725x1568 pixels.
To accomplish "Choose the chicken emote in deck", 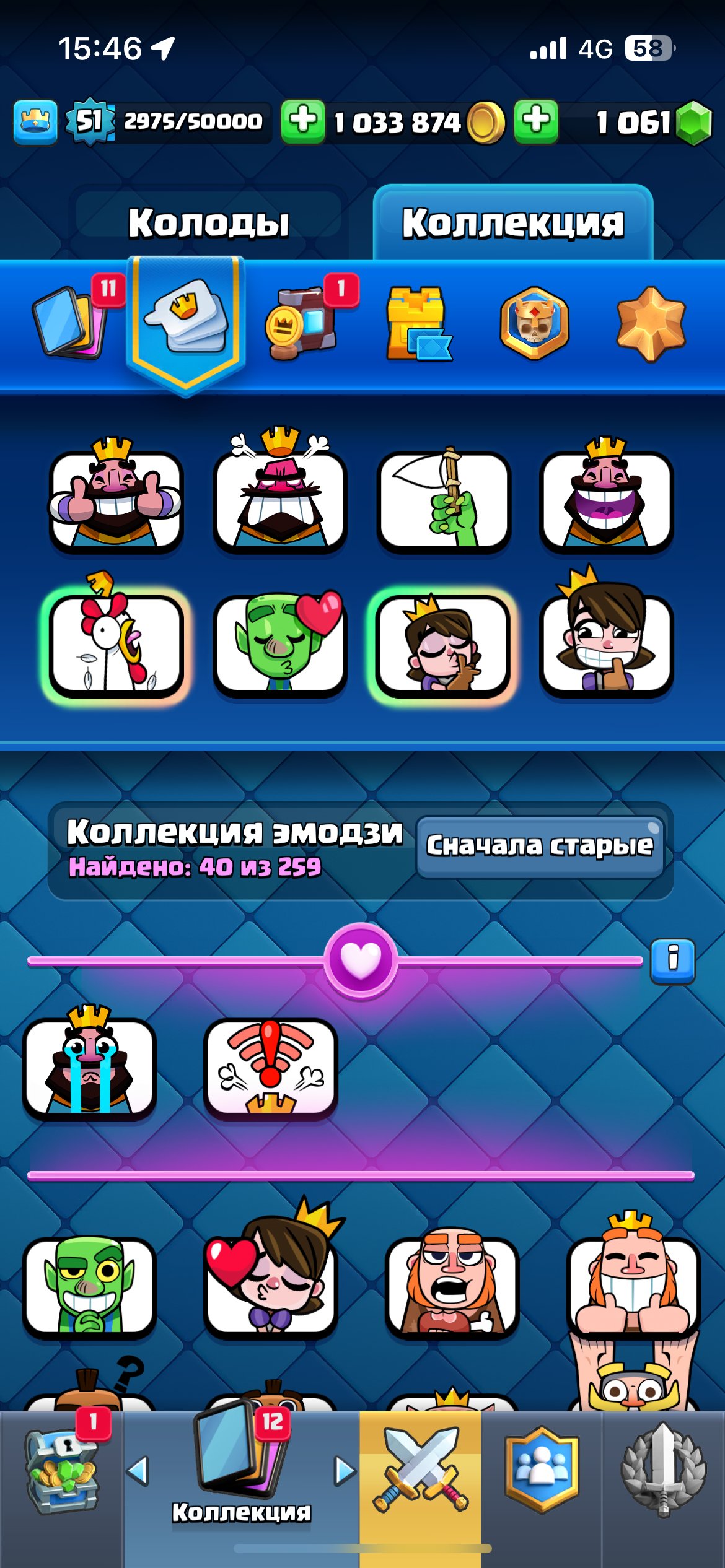I will (x=116, y=644).
